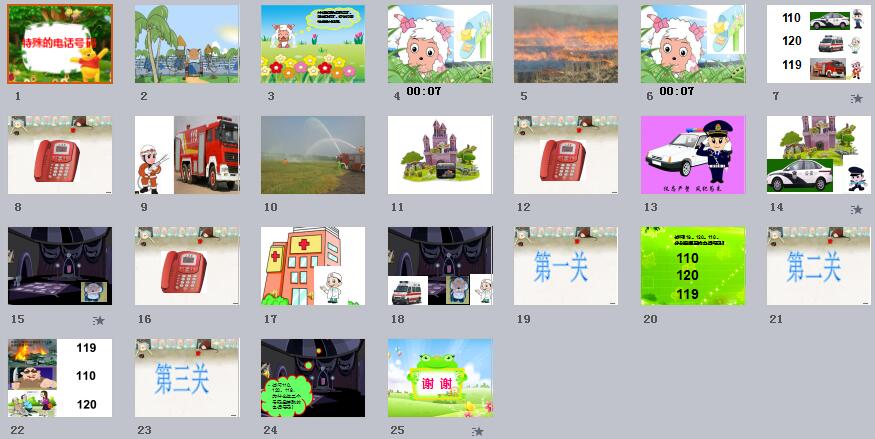Open slide 13 with police officer and car
This screenshot has width=875, height=439.
tap(693, 155)
